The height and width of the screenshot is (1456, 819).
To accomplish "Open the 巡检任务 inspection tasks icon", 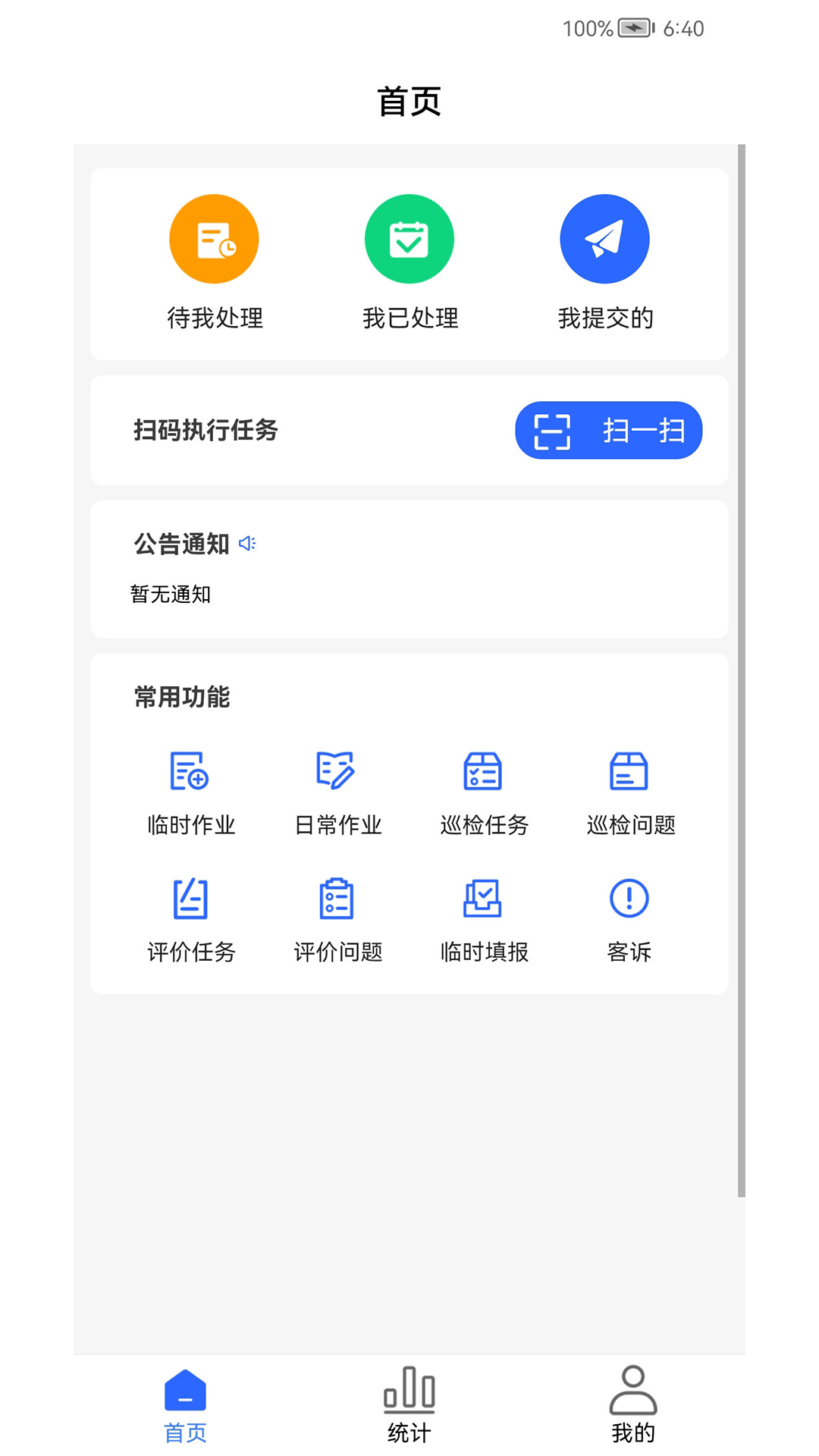I will [x=484, y=772].
